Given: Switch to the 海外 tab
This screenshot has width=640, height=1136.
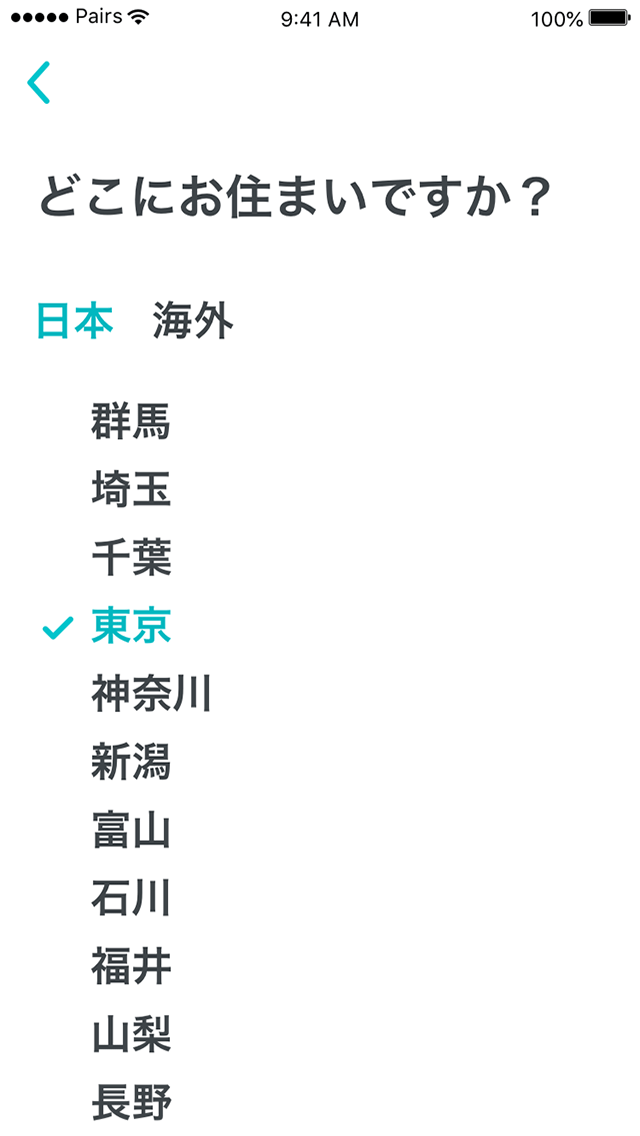Looking at the screenshot, I should [x=193, y=321].
